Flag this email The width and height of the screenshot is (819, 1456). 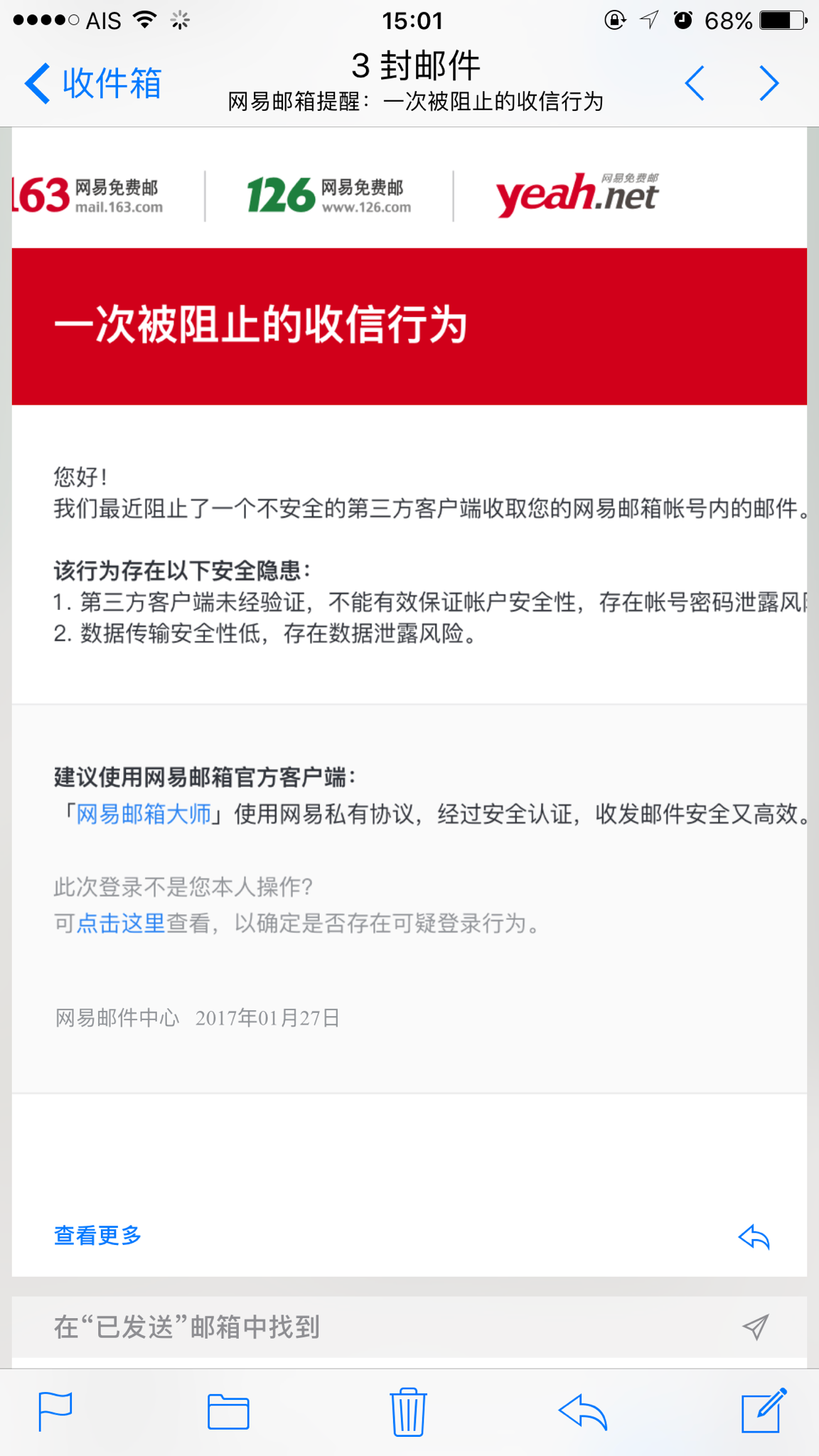[x=55, y=1411]
